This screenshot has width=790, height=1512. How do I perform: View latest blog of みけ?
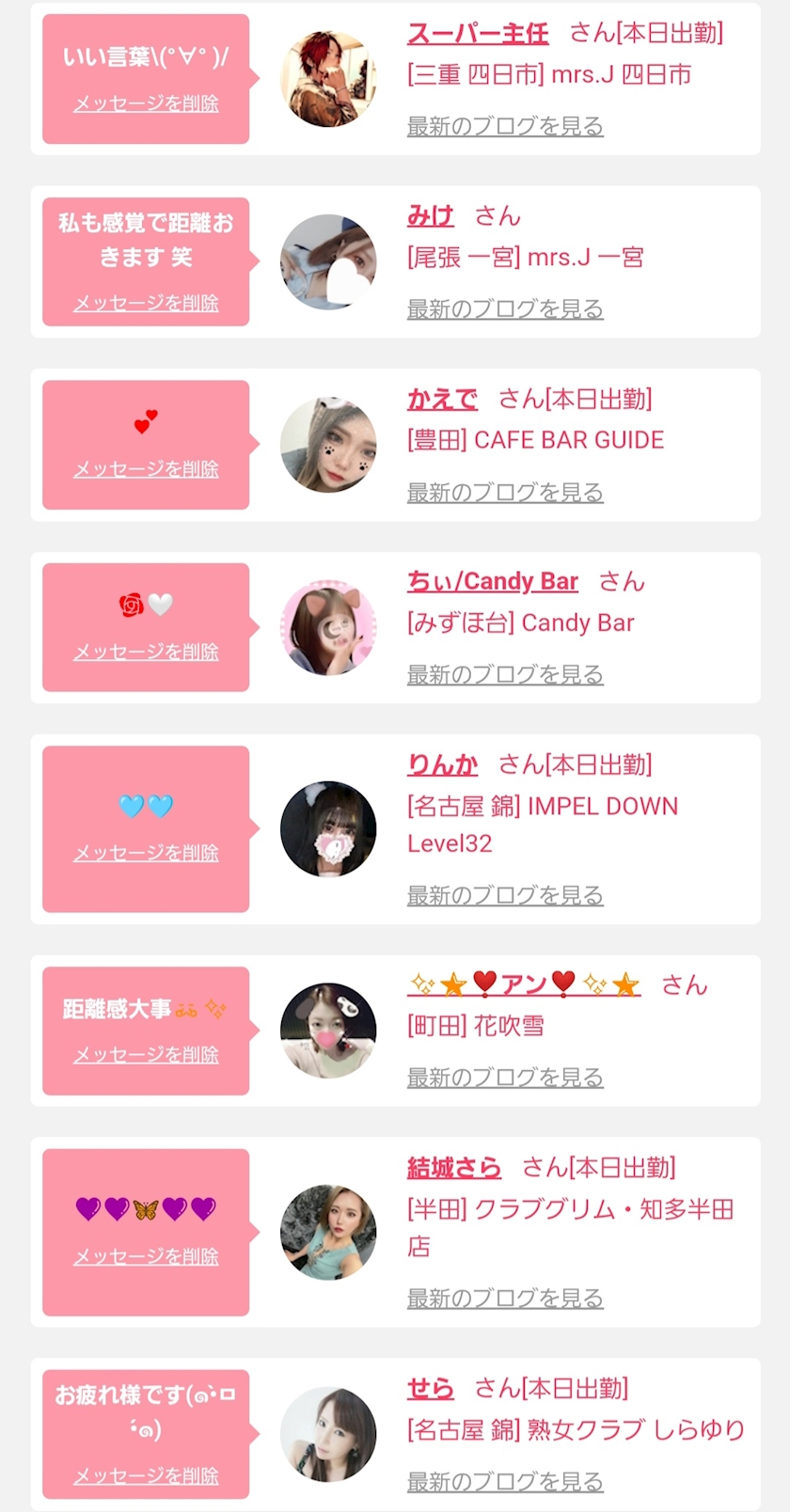click(x=505, y=308)
